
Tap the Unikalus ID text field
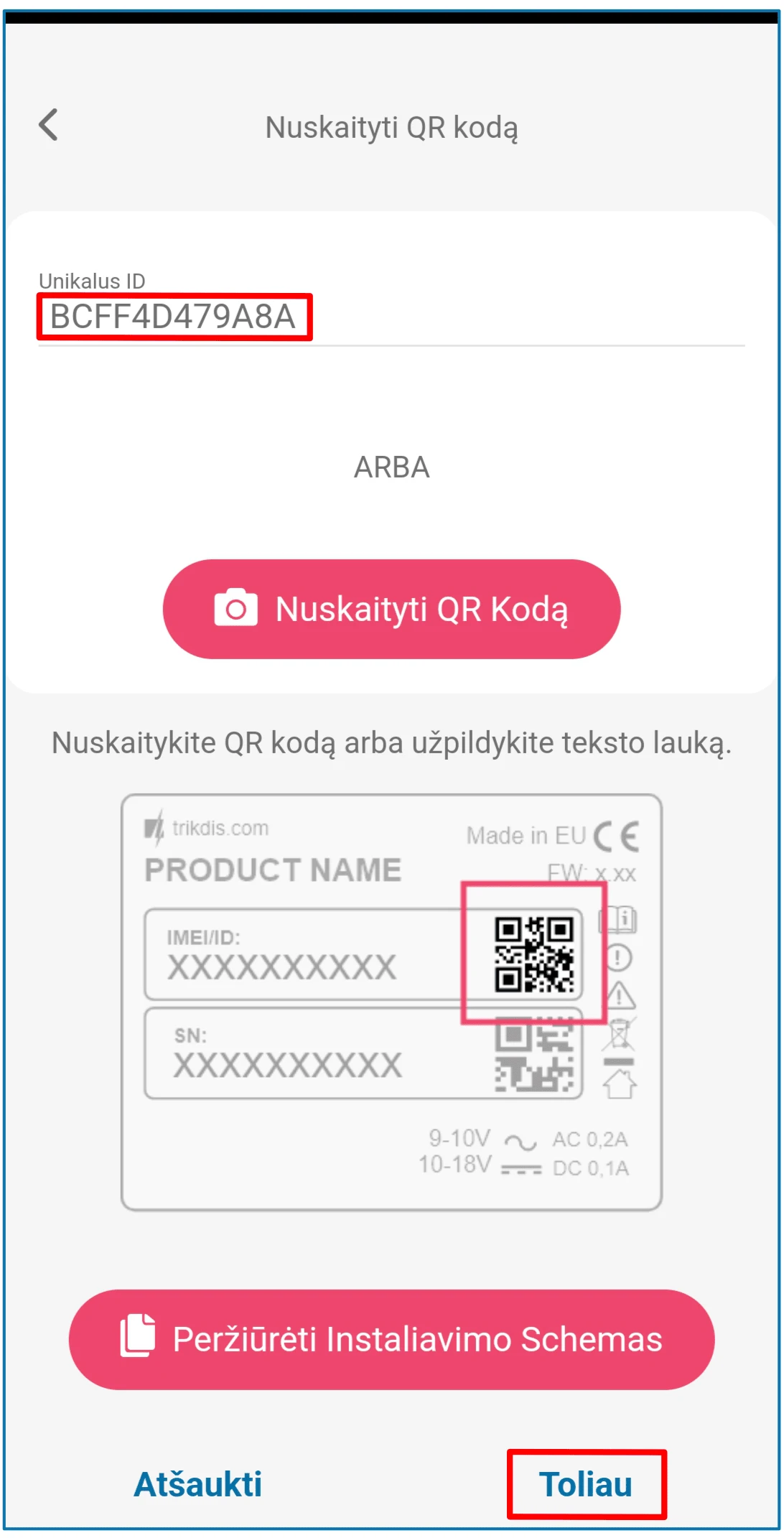coord(391,317)
